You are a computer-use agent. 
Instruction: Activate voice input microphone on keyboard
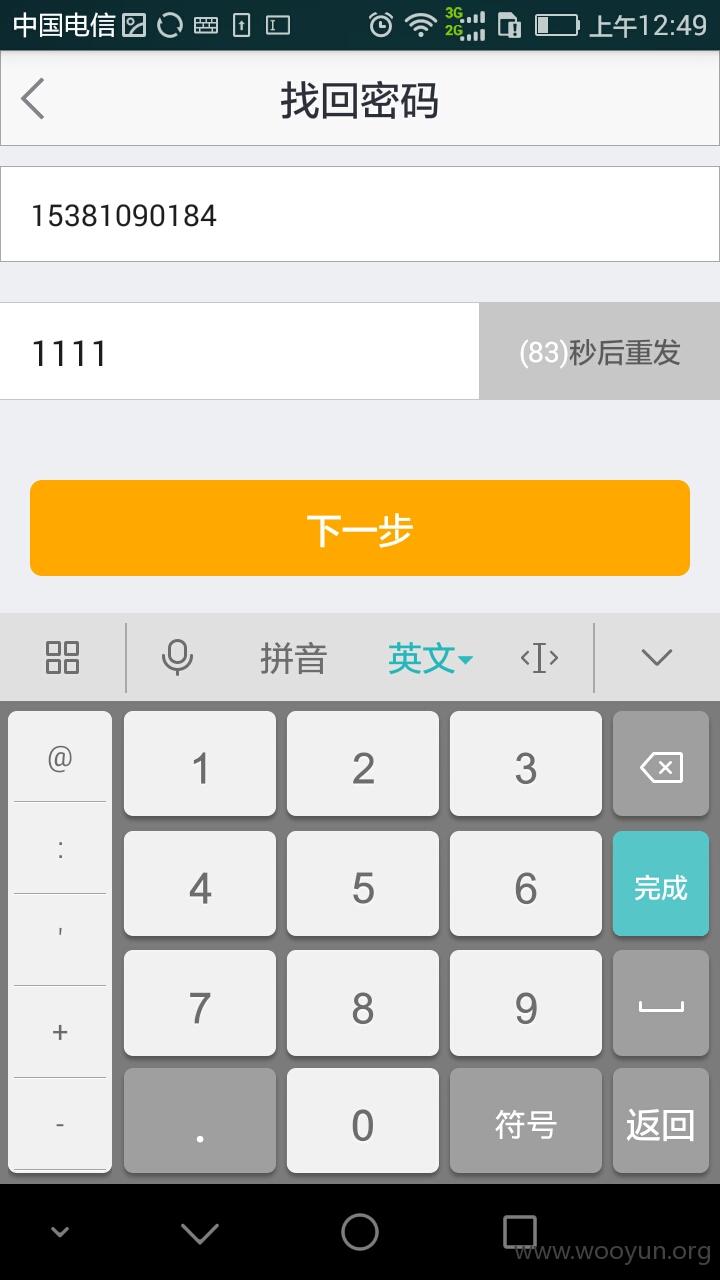coord(177,657)
